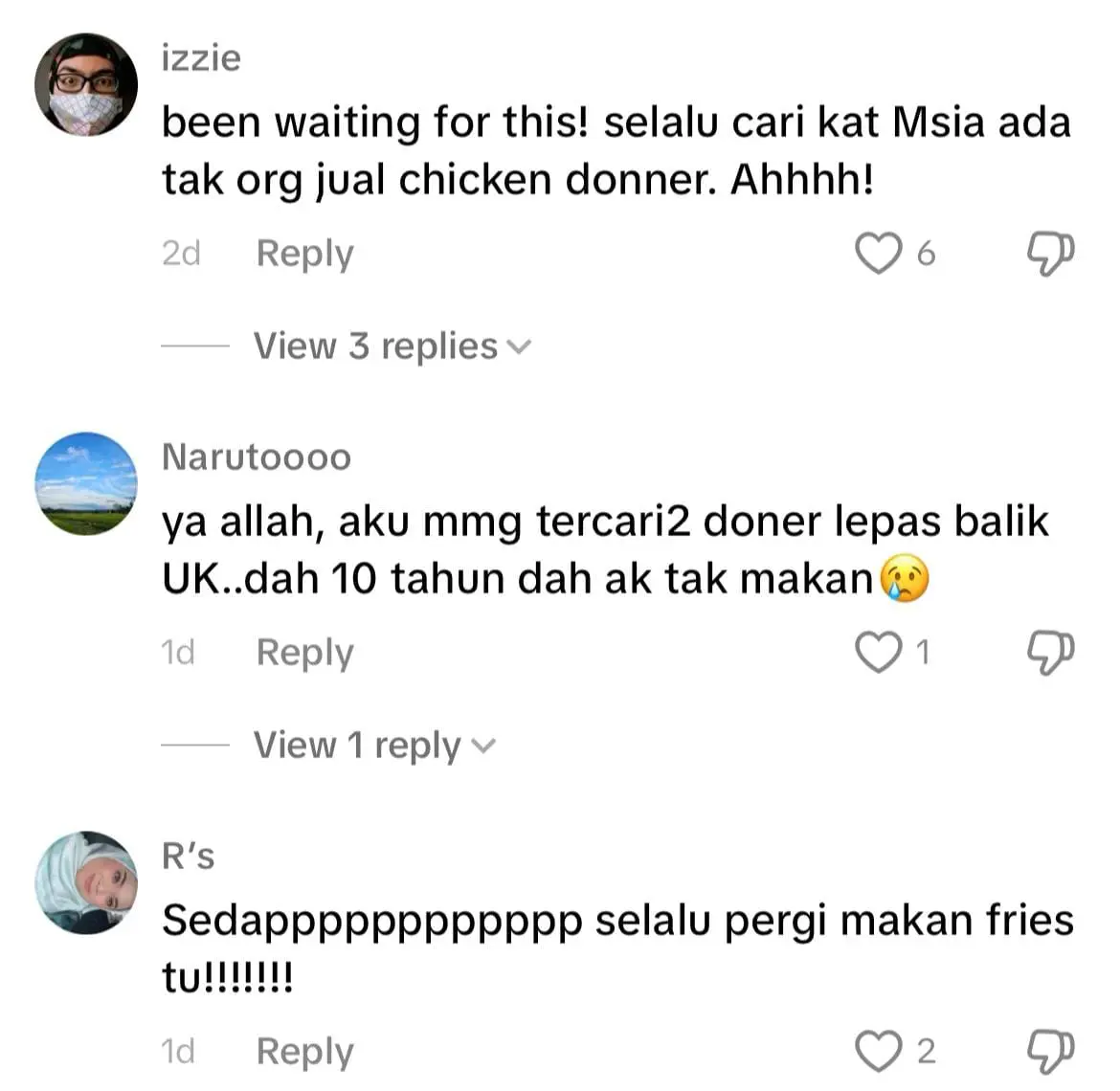1120x1091 pixels.
Task: Expand View 3 replies under izzie
Action: tap(391, 346)
